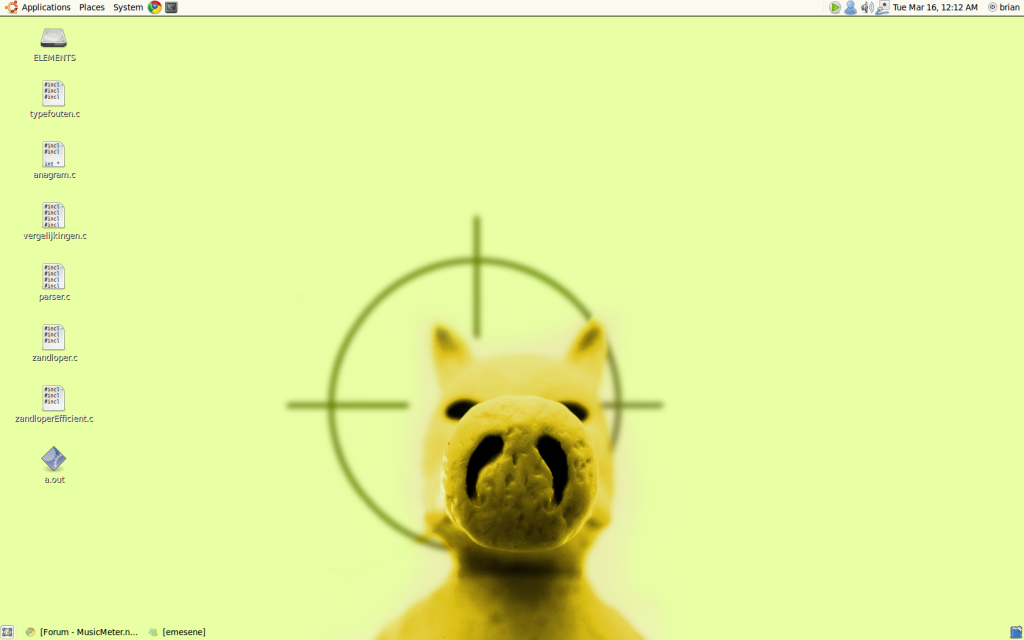Click the show desktop button

(8, 632)
